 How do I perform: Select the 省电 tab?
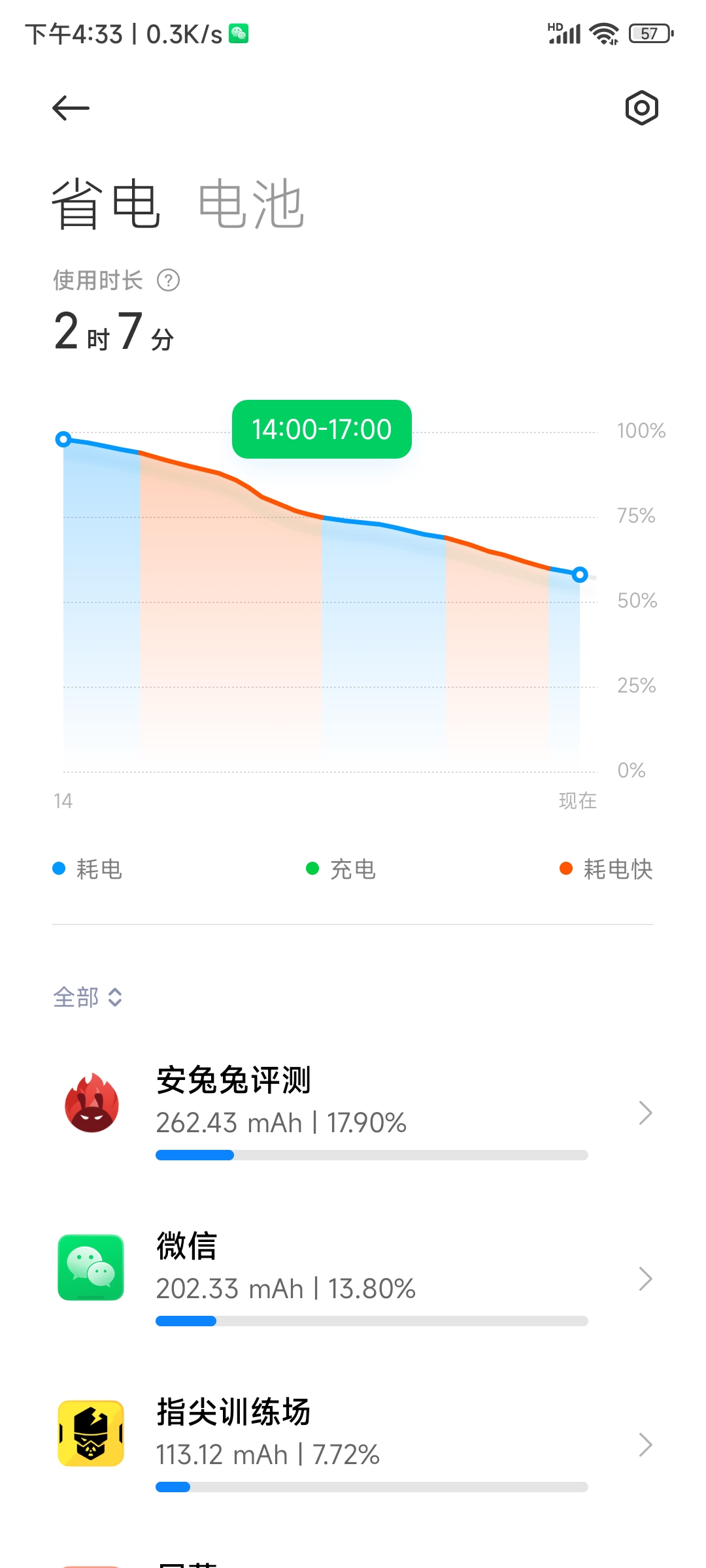click(x=106, y=204)
